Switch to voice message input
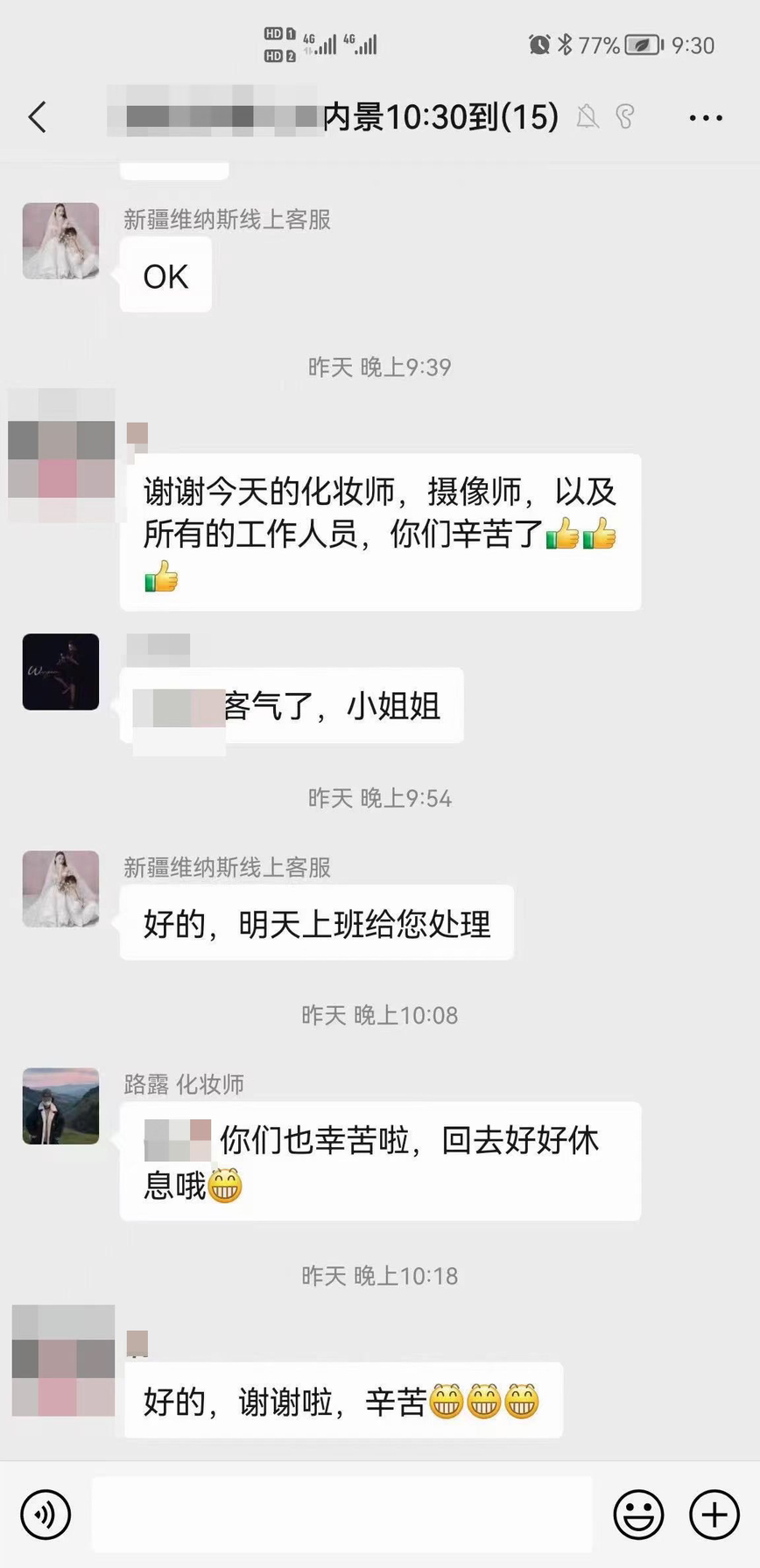 (46, 1514)
